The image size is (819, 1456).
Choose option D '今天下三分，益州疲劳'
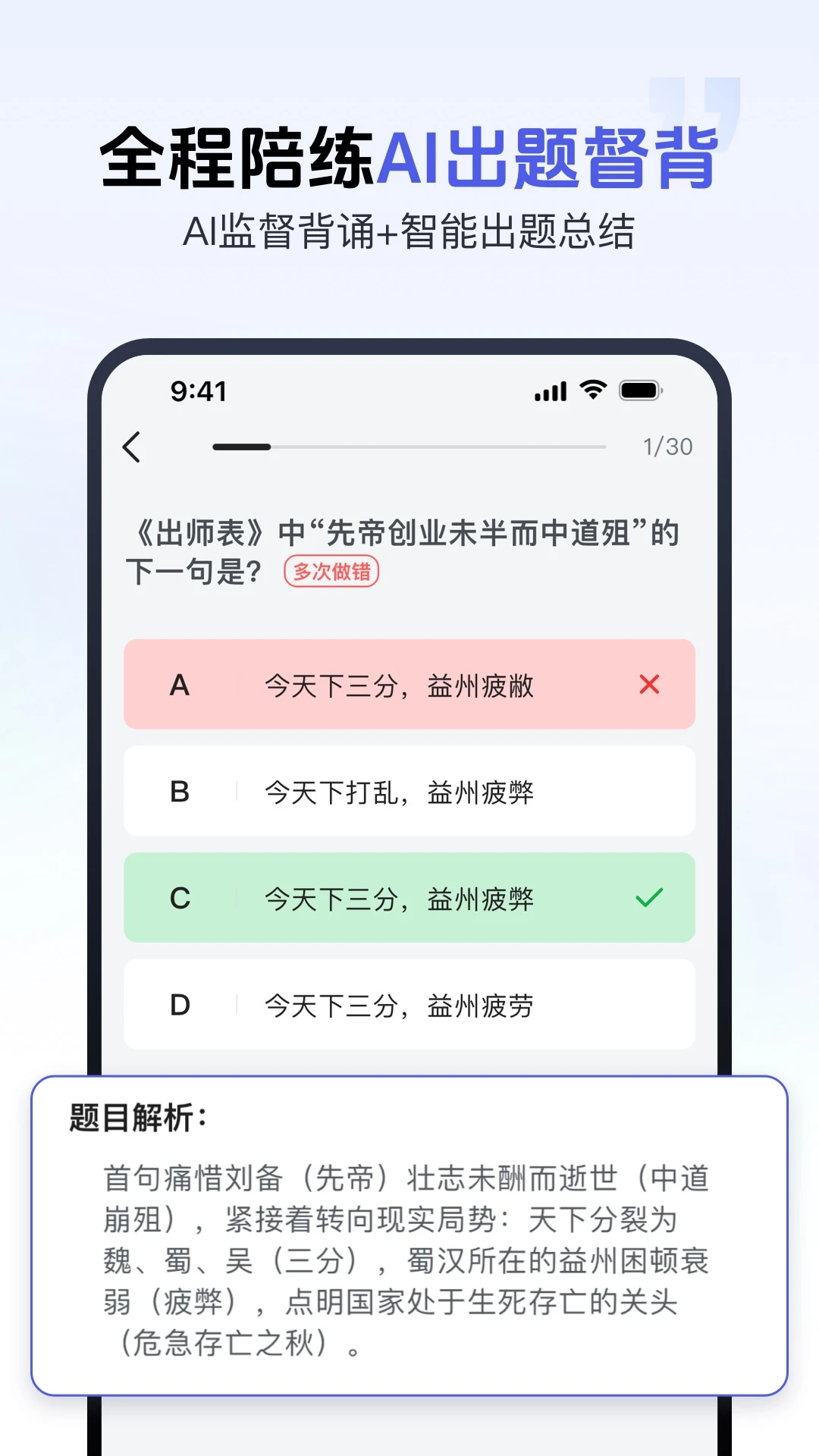tap(409, 1006)
